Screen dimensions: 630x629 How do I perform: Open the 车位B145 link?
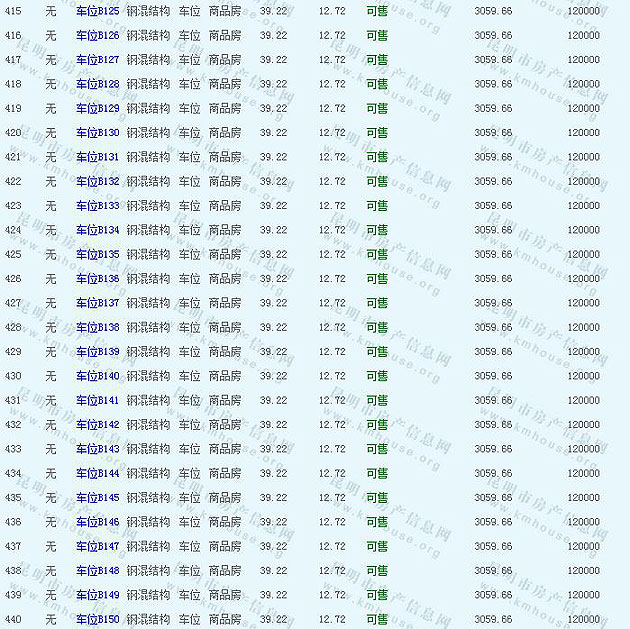tap(97, 498)
